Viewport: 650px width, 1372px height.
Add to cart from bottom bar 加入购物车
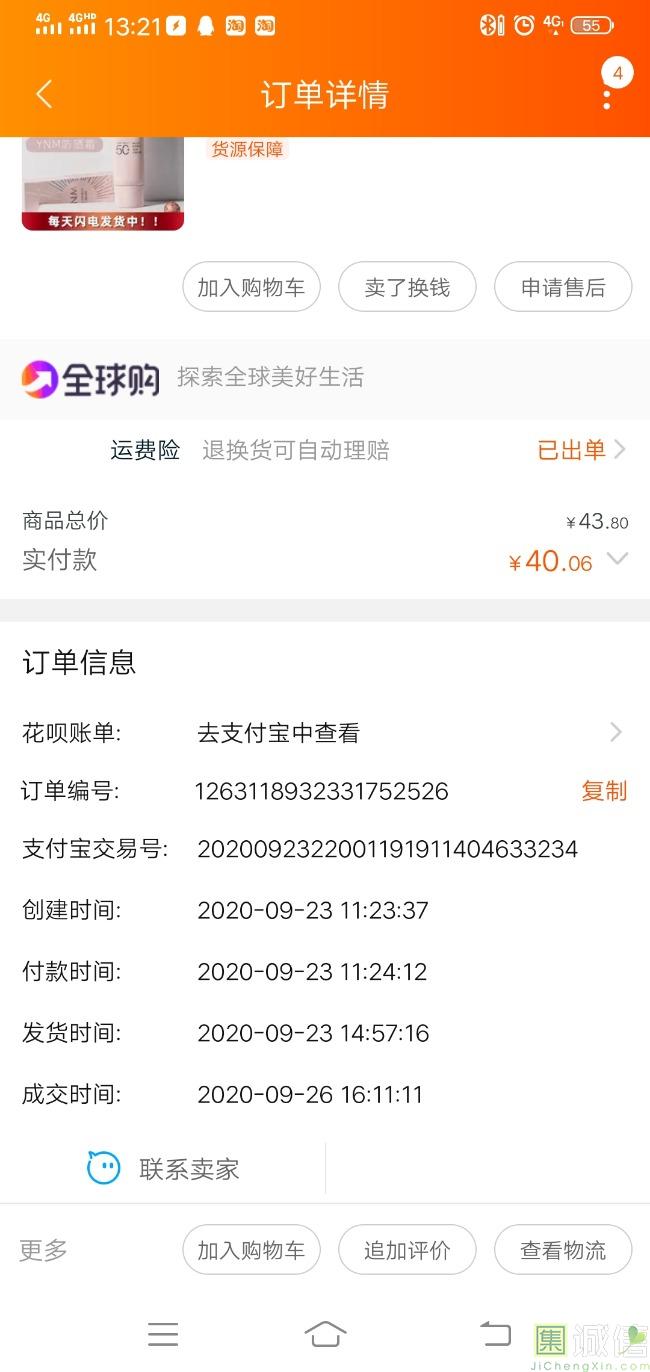[251, 1250]
